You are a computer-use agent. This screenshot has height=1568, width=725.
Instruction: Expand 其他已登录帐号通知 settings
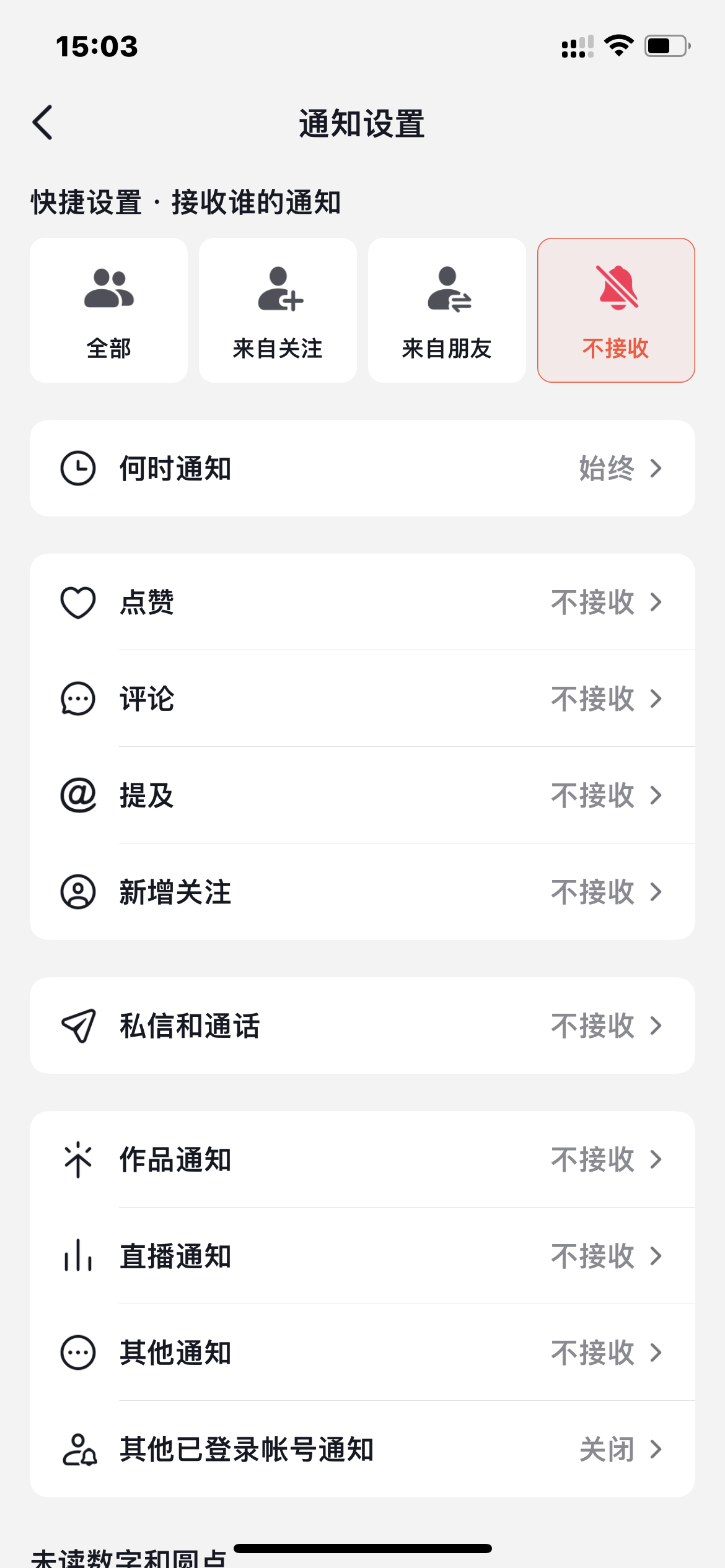point(362,1448)
